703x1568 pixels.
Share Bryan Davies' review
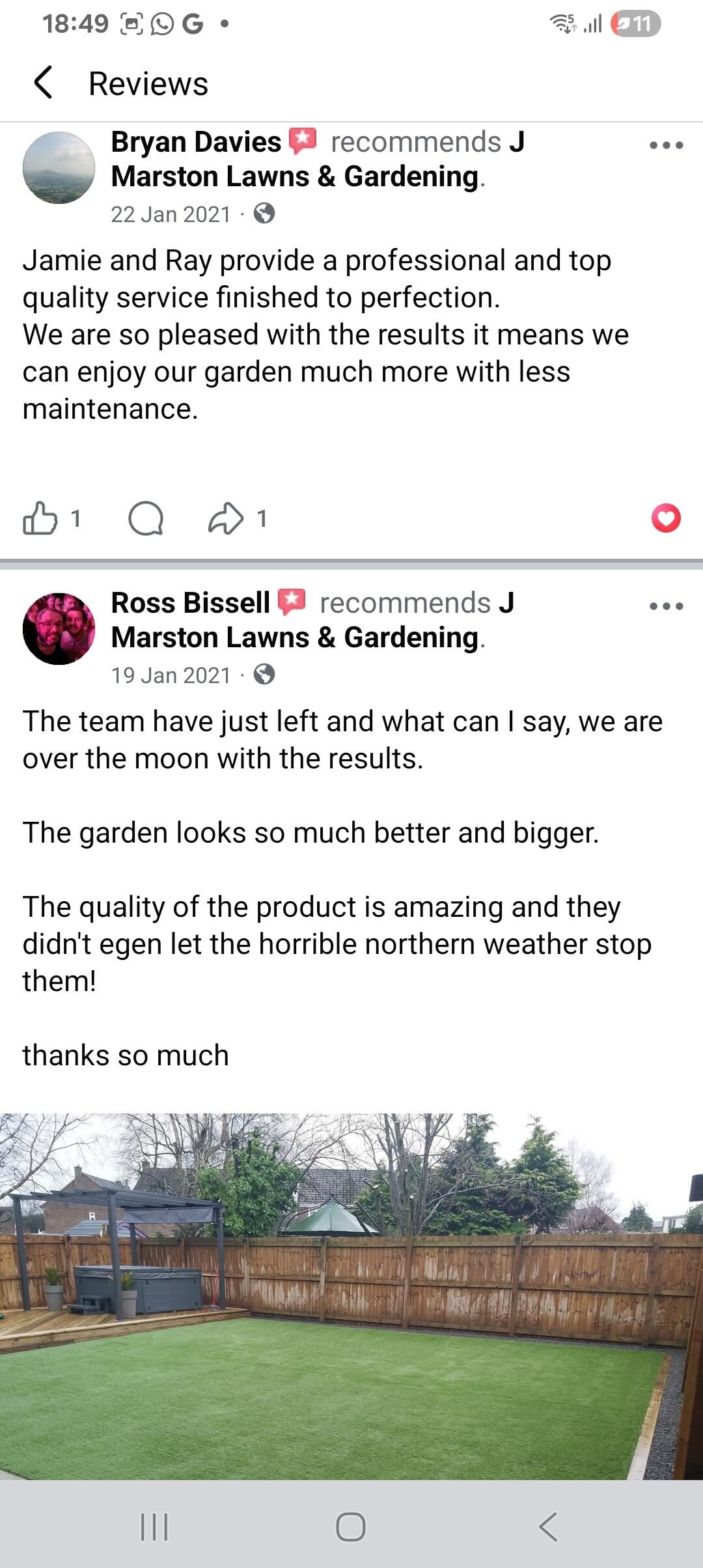point(225,518)
